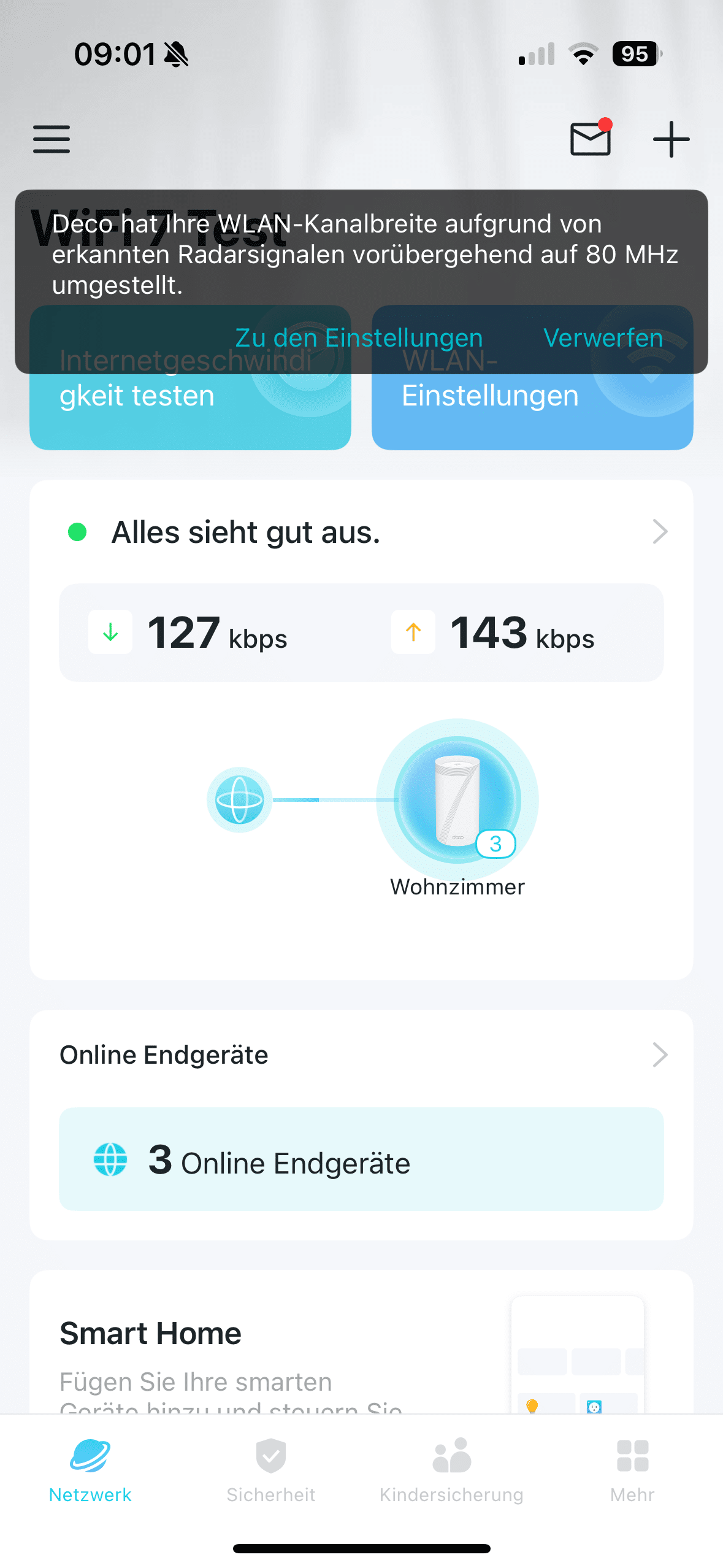Go to the Mehr tab

point(632,1470)
